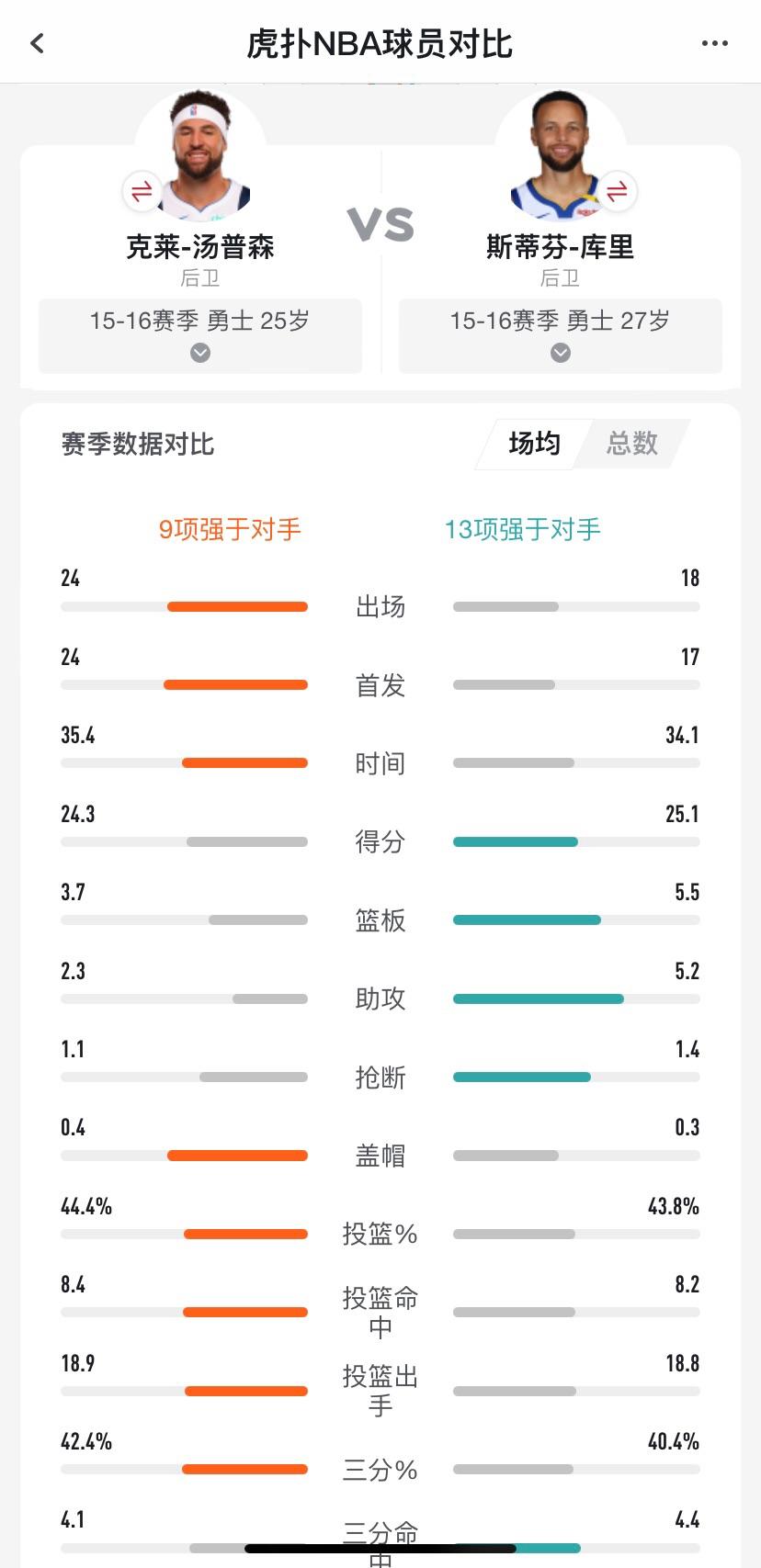Swap out 克莱-汤普森 via swap icon
Screen dimensions: 761x1568
[x=142, y=191]
